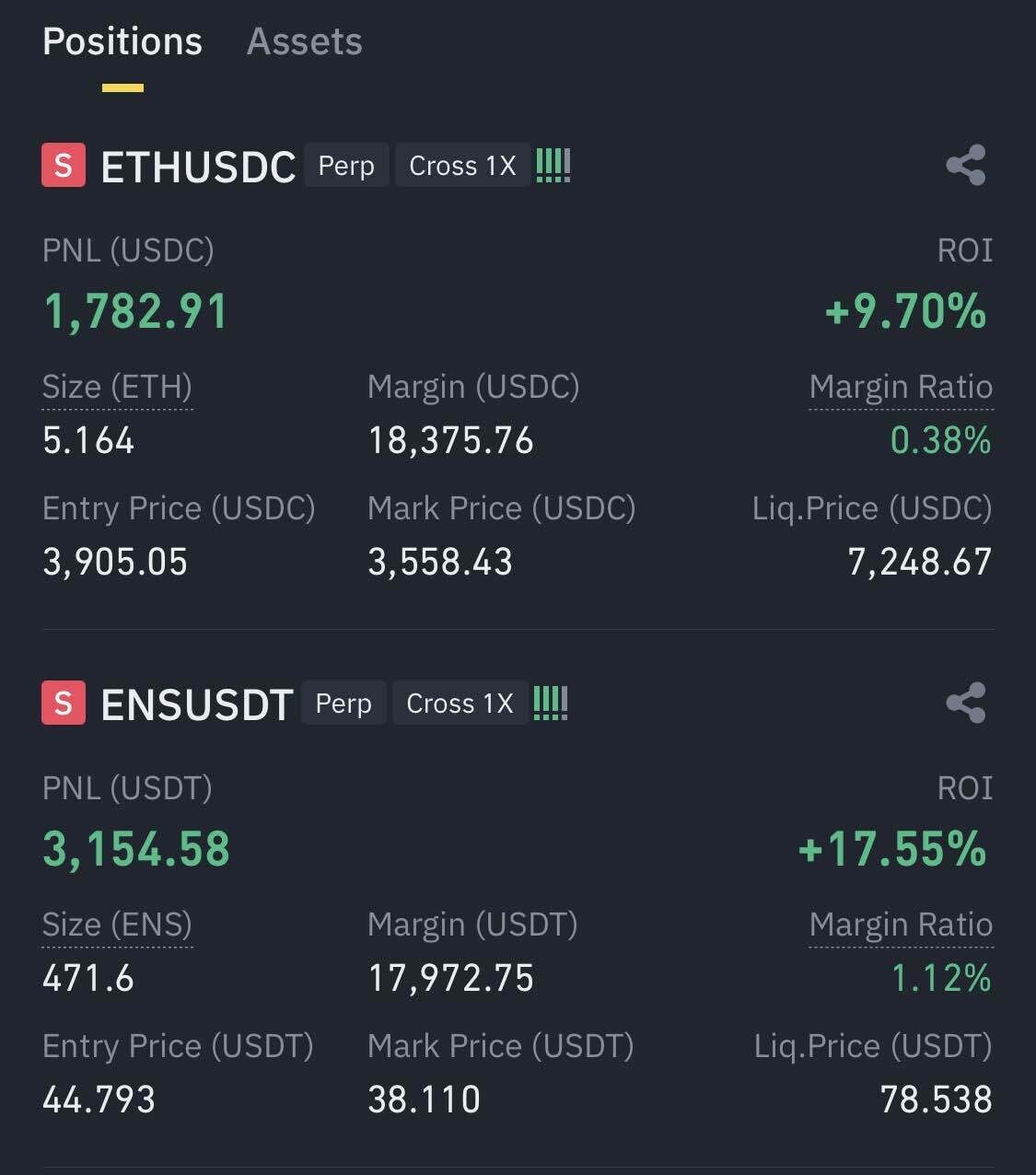Open the ETHUSDC perpetual contract
The width and height of the screenshot is (1036, 1175).
[198, 167]
